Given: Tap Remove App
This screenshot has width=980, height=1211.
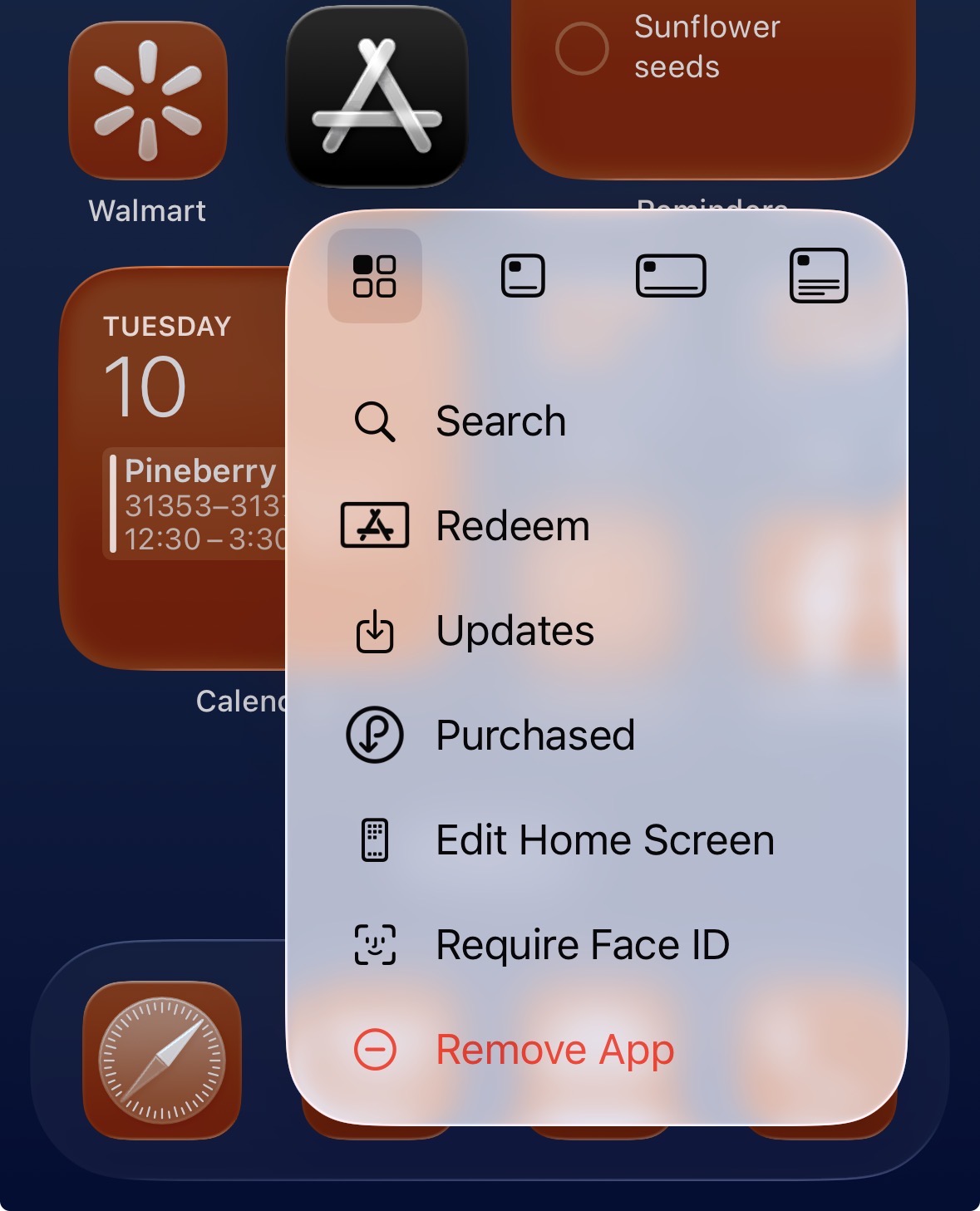Looking at the screenshot, I should (x=554, y=1050).
